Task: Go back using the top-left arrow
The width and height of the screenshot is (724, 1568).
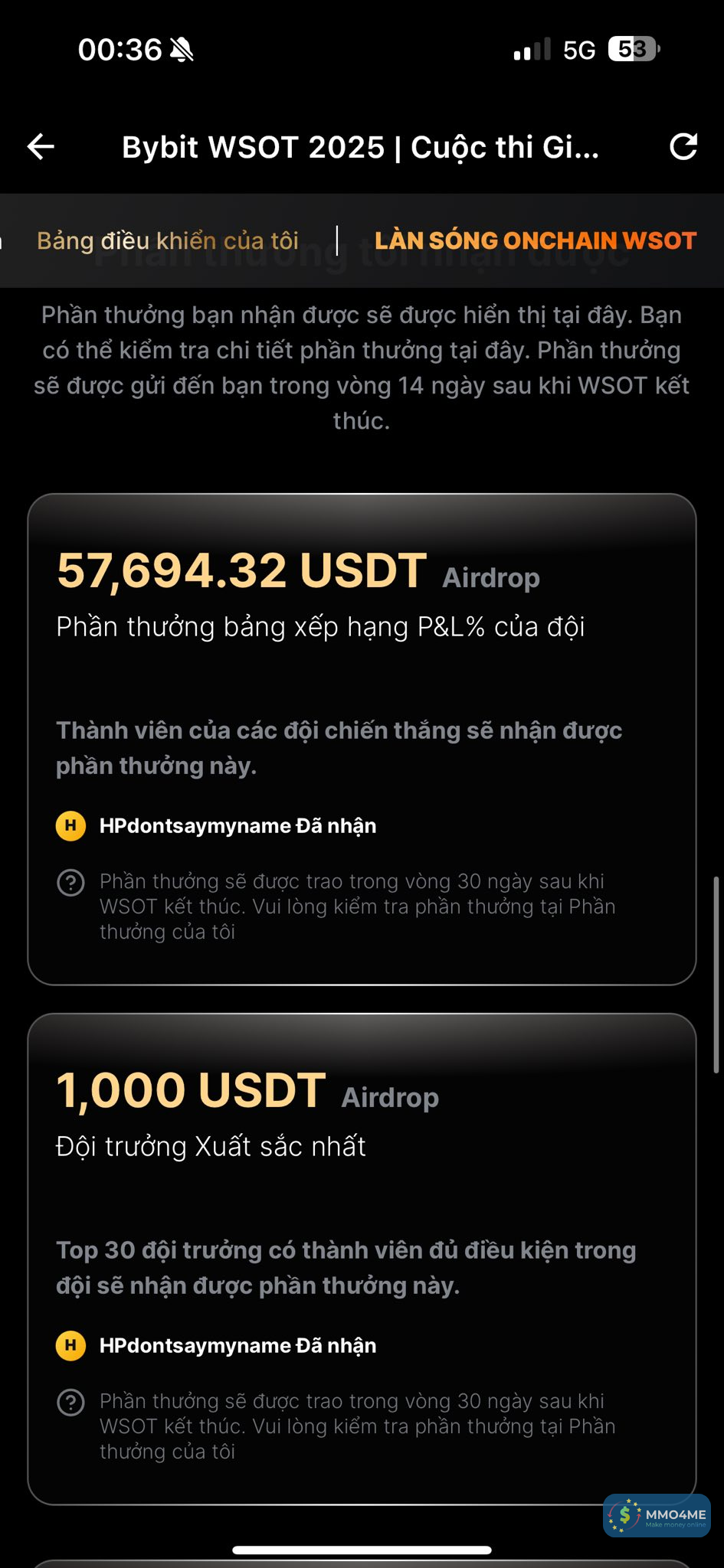Action: coord(41,146)
